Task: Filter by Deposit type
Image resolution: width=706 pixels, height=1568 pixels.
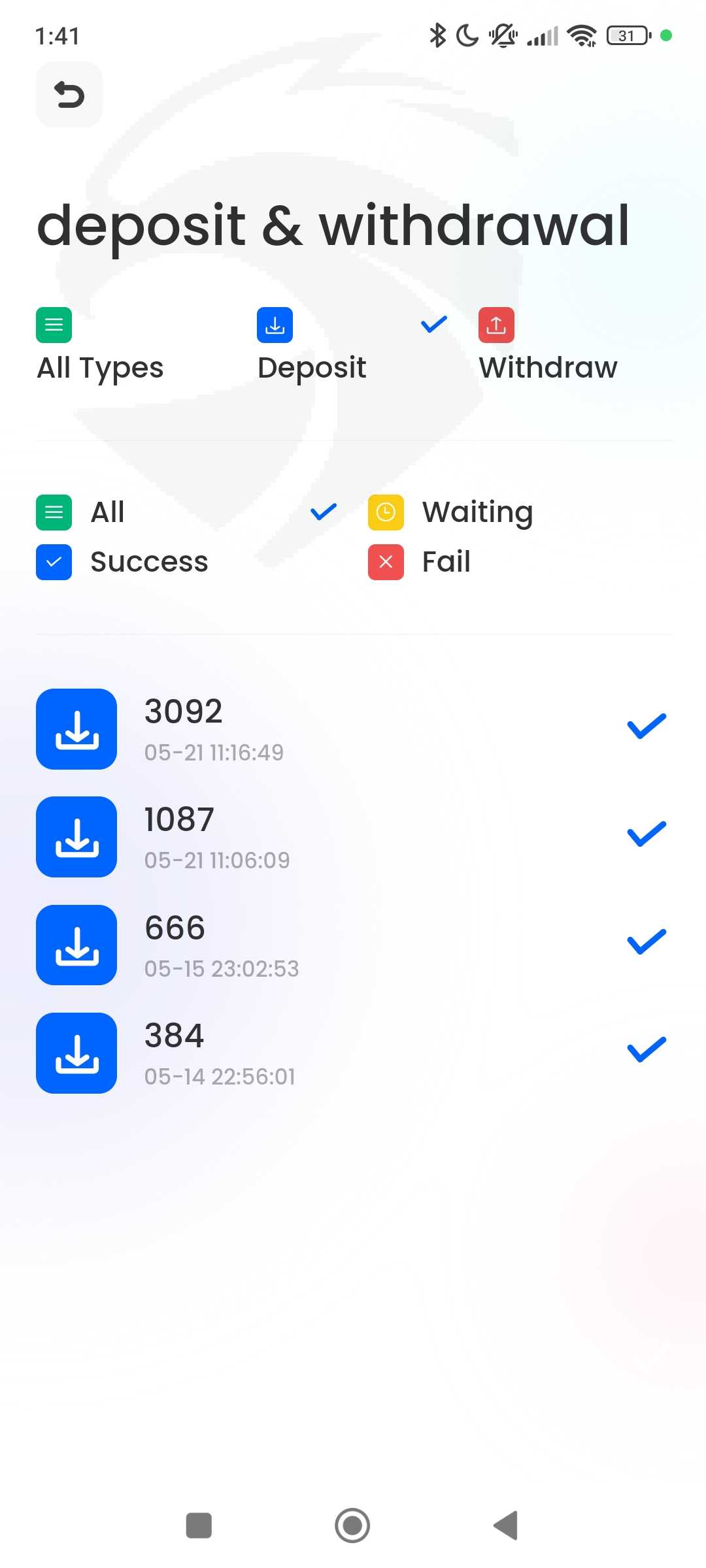Action: point(312,345)
